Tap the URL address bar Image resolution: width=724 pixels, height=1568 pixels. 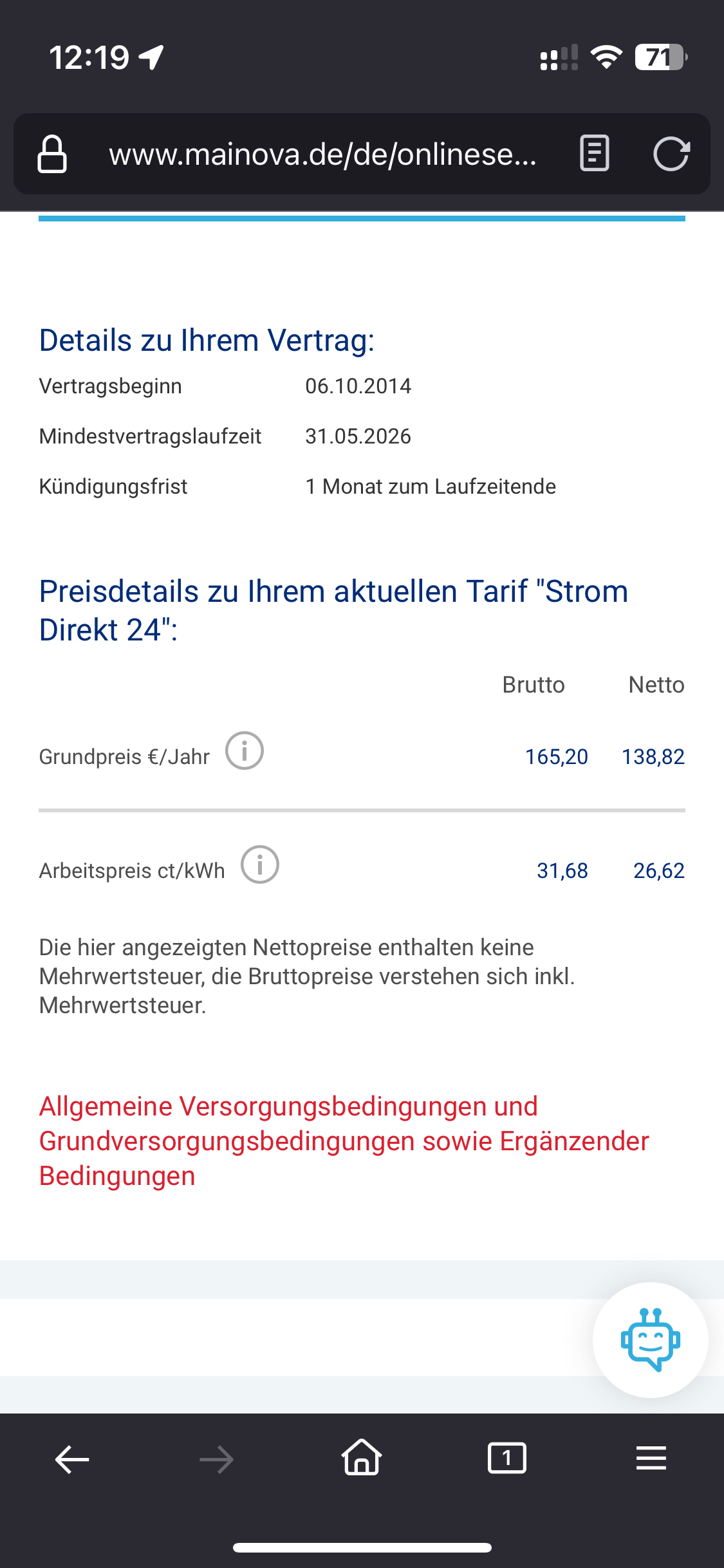(x=322, y=154)
